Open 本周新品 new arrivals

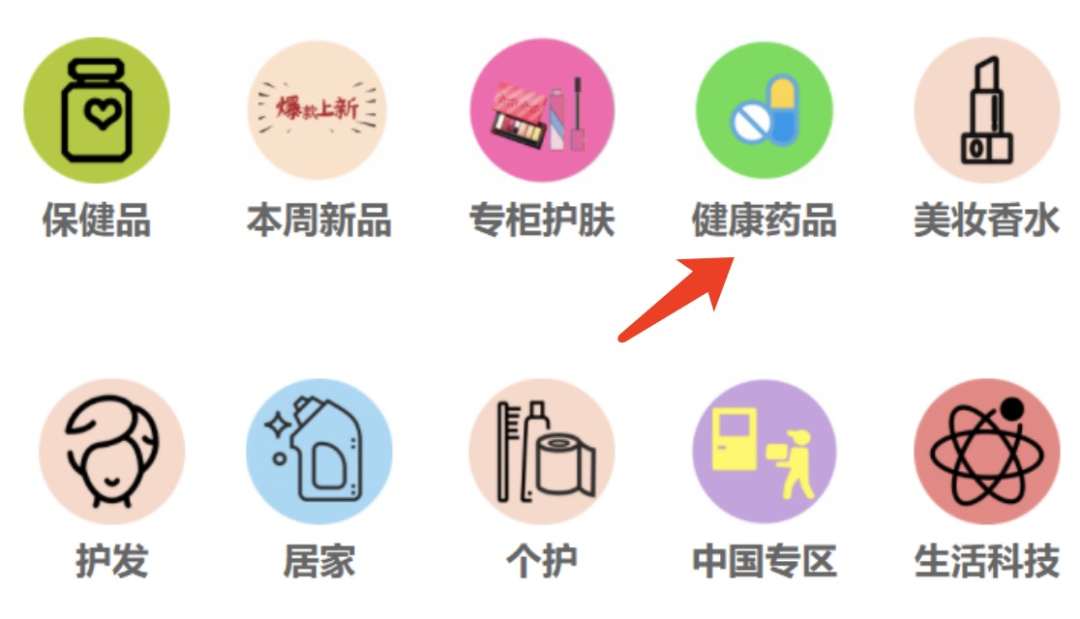coord(319,110)
